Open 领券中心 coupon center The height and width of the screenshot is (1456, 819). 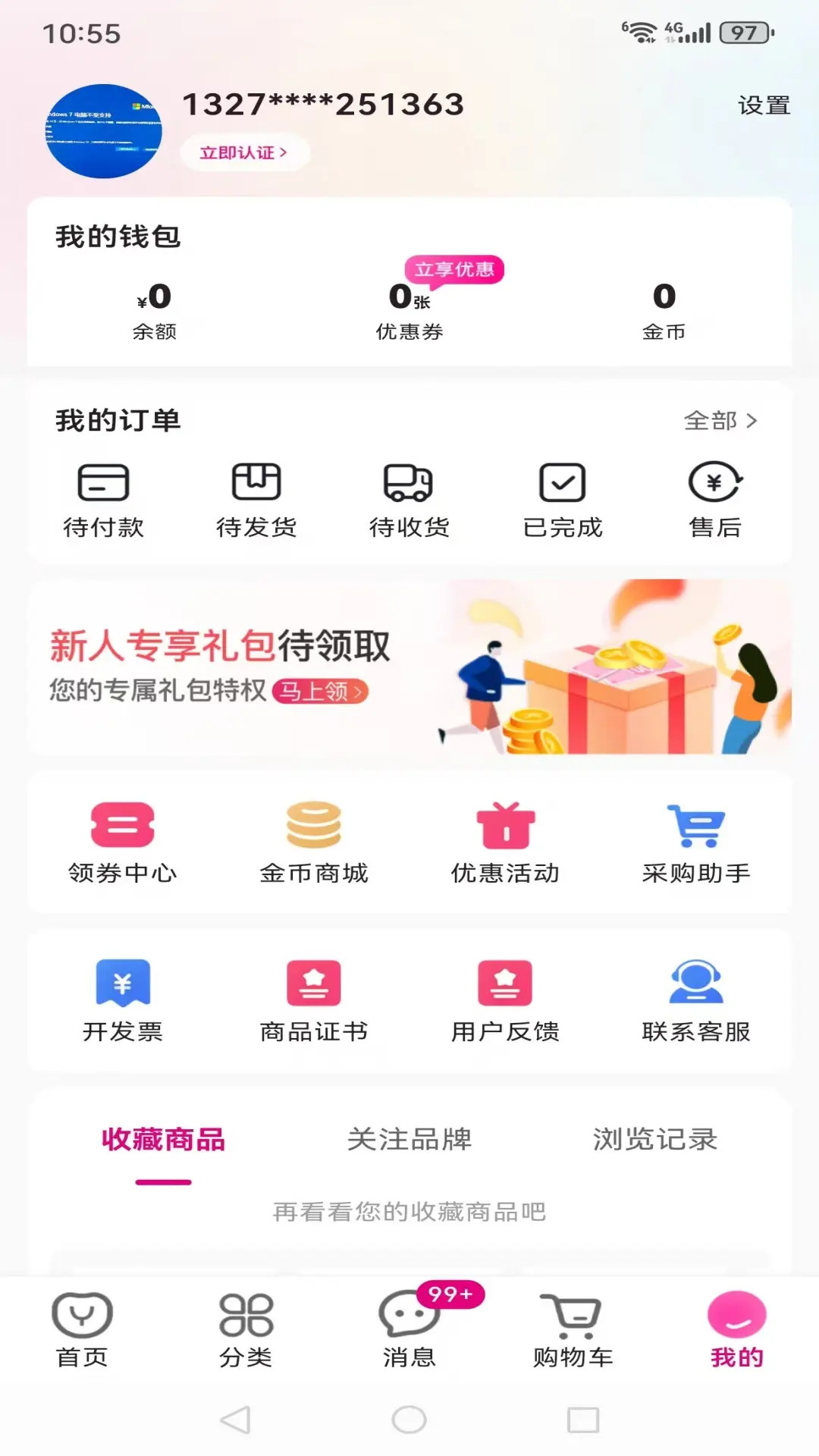pos(122,843)
